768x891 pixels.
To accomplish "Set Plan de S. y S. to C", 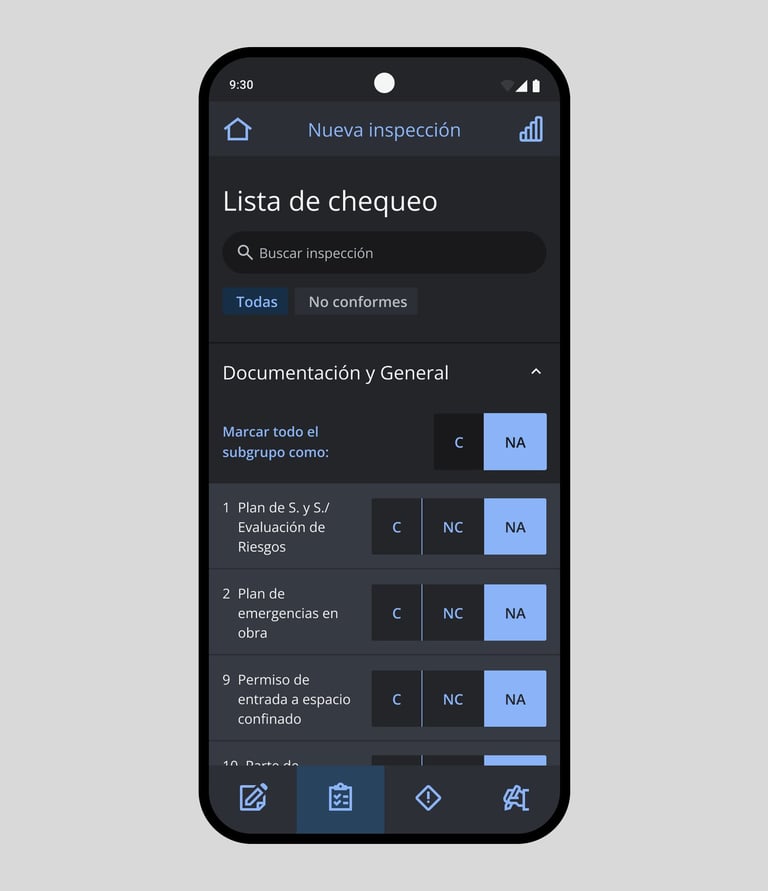I will point(396,527).
